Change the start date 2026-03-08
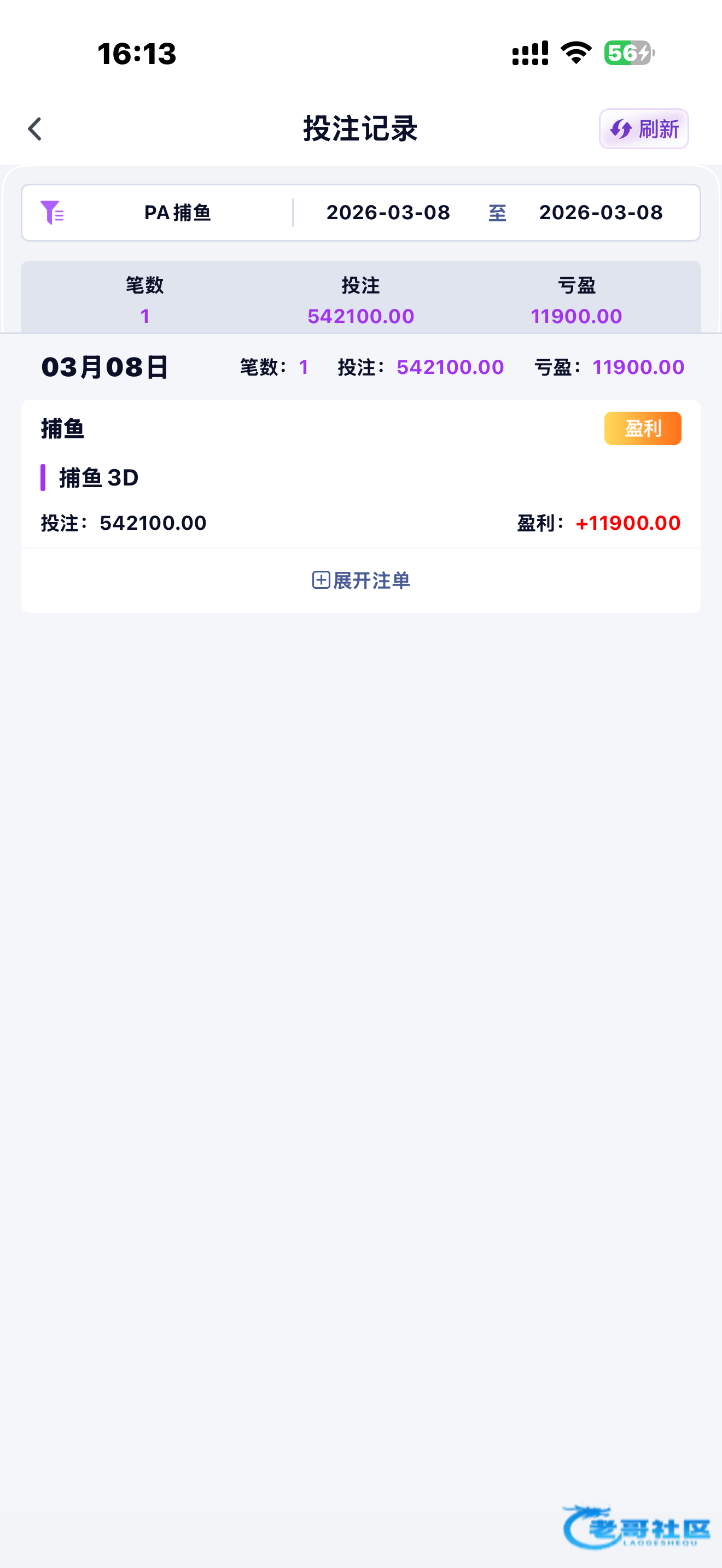Viewport: 722px width, 1568px height. 388,213
